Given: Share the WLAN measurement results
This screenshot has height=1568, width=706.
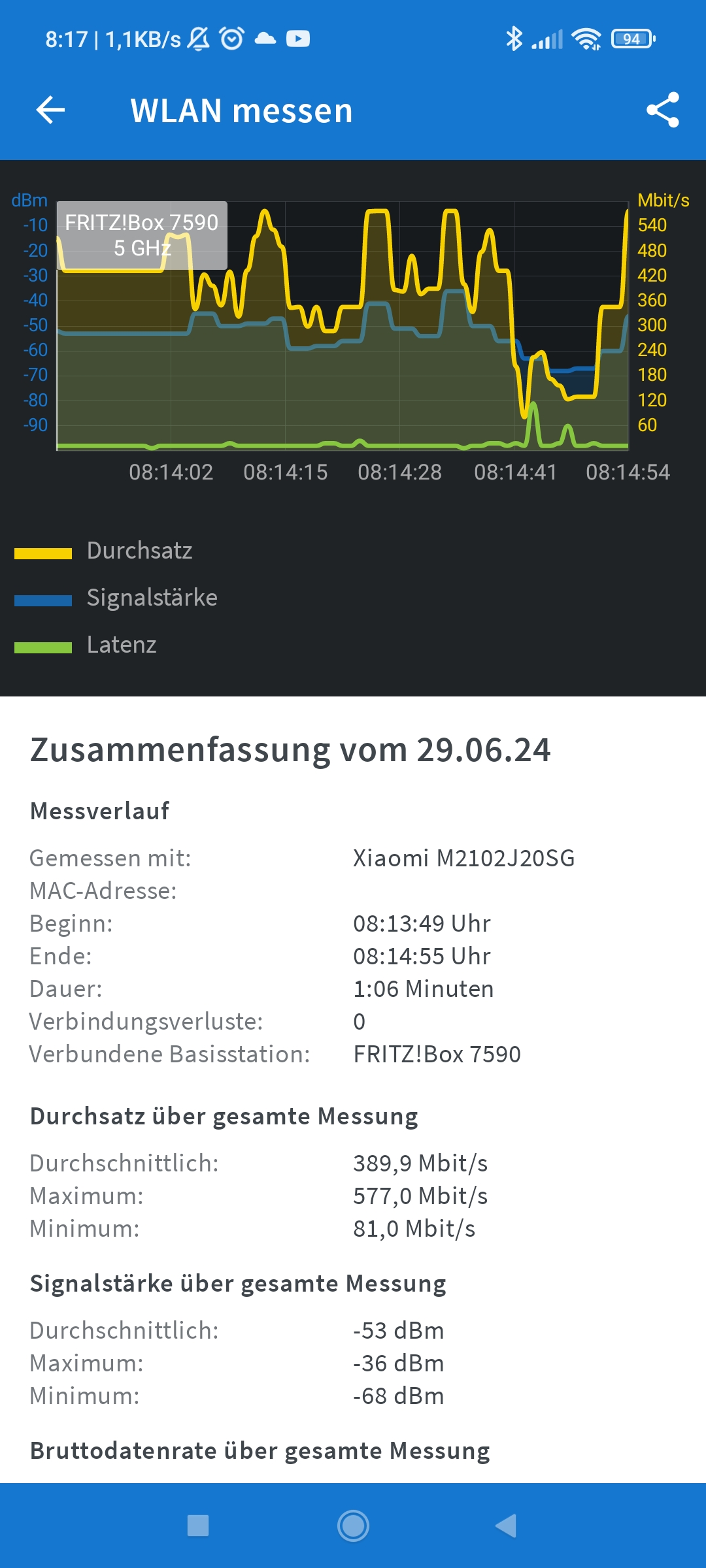Looking at the screenshot, I should (x=662, y=110).
